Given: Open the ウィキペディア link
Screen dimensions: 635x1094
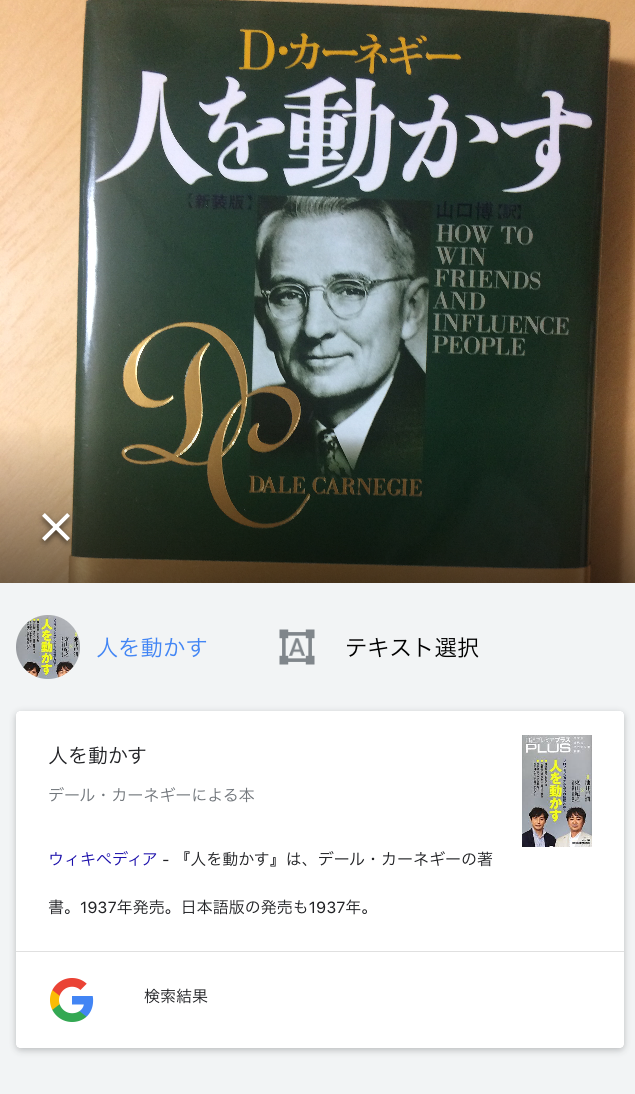Looking at the screenshot, I should (x=103, y=859).
